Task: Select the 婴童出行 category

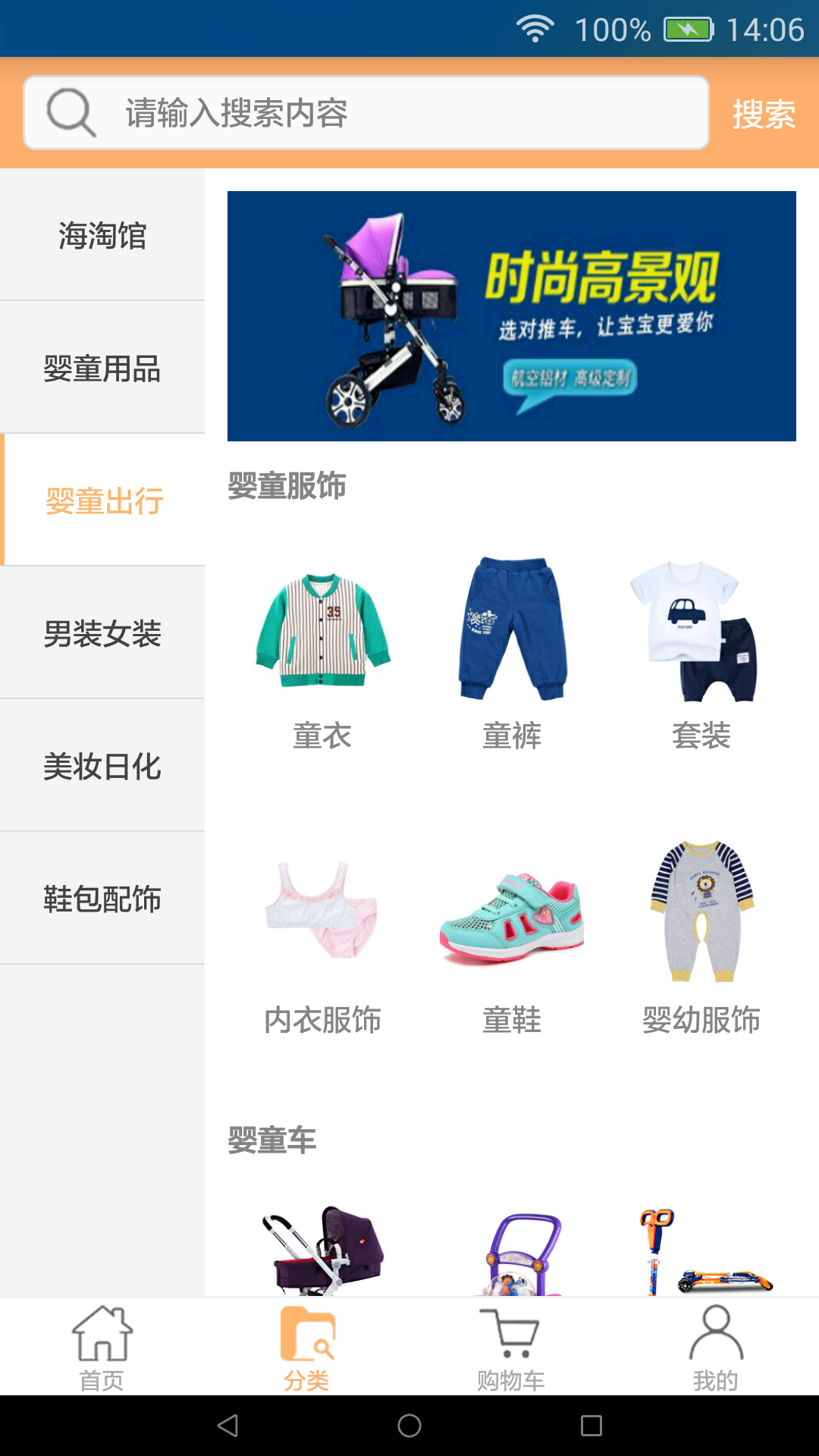Action: tap(104, 500)
